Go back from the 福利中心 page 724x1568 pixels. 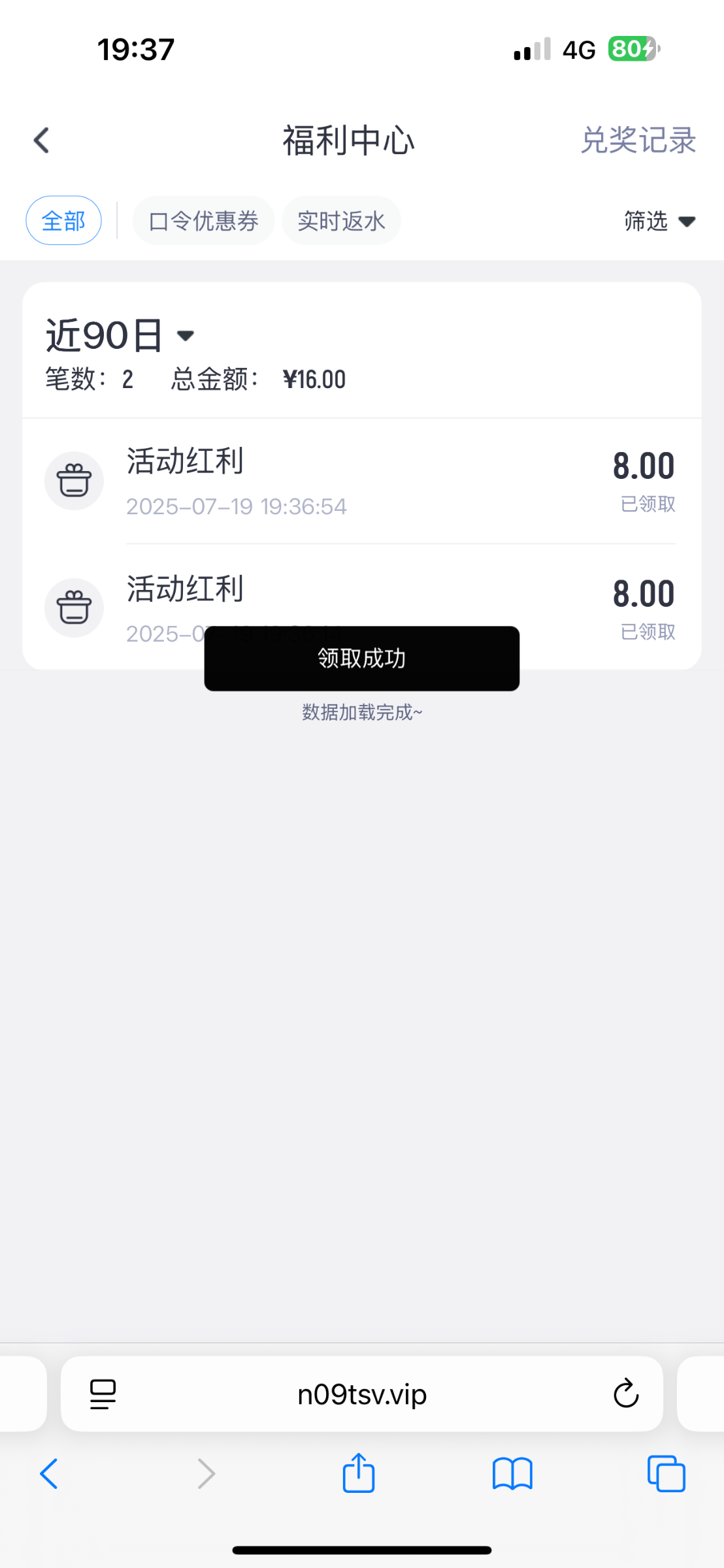42,140
